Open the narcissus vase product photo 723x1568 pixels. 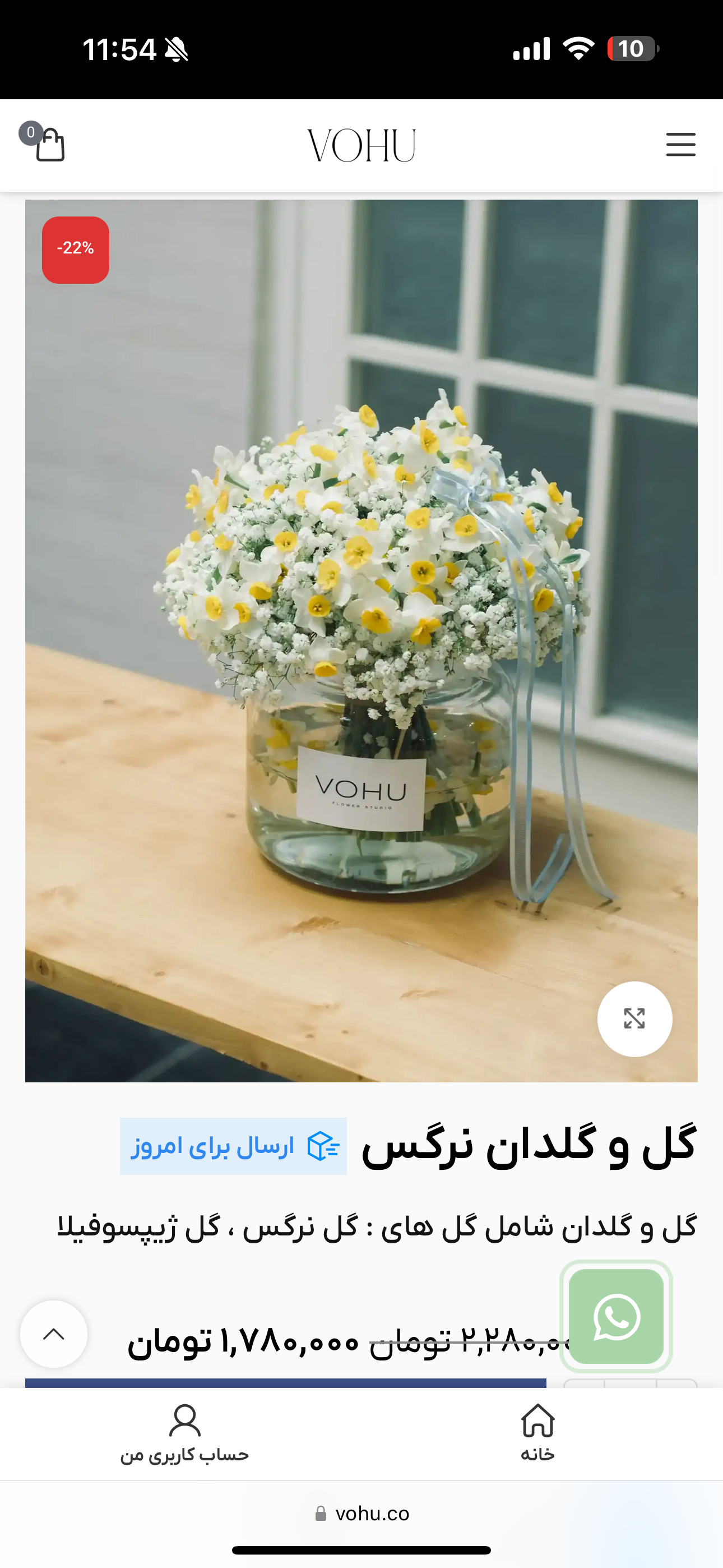click(361, 639)
